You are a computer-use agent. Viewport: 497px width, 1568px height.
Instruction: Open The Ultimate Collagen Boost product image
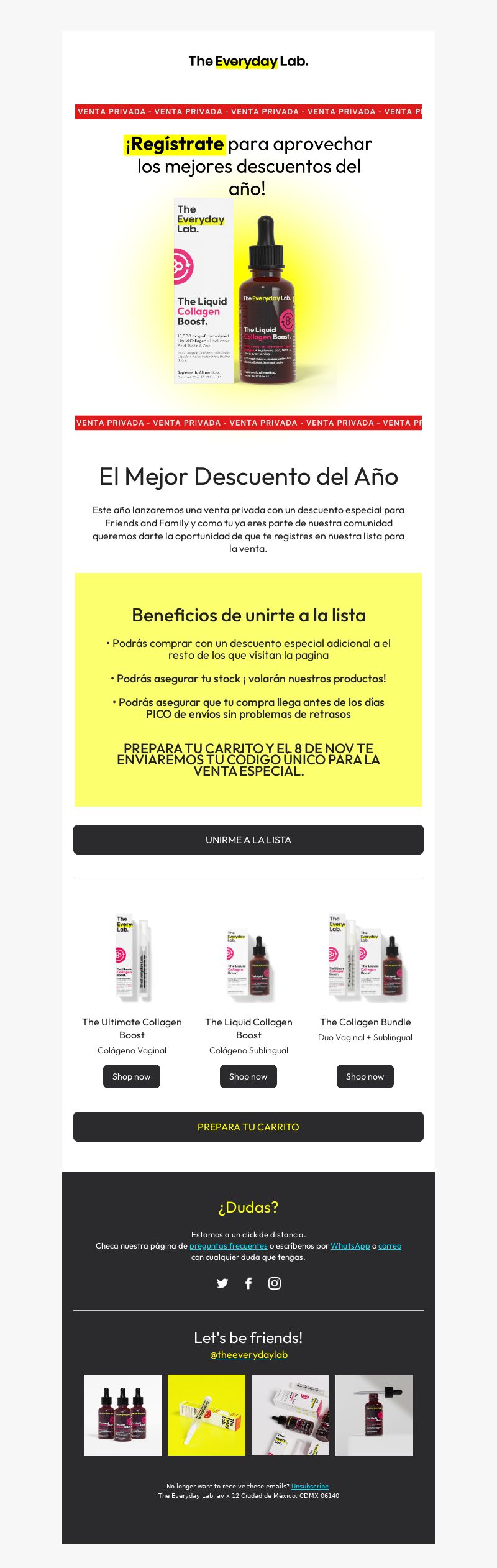[132, 957]
